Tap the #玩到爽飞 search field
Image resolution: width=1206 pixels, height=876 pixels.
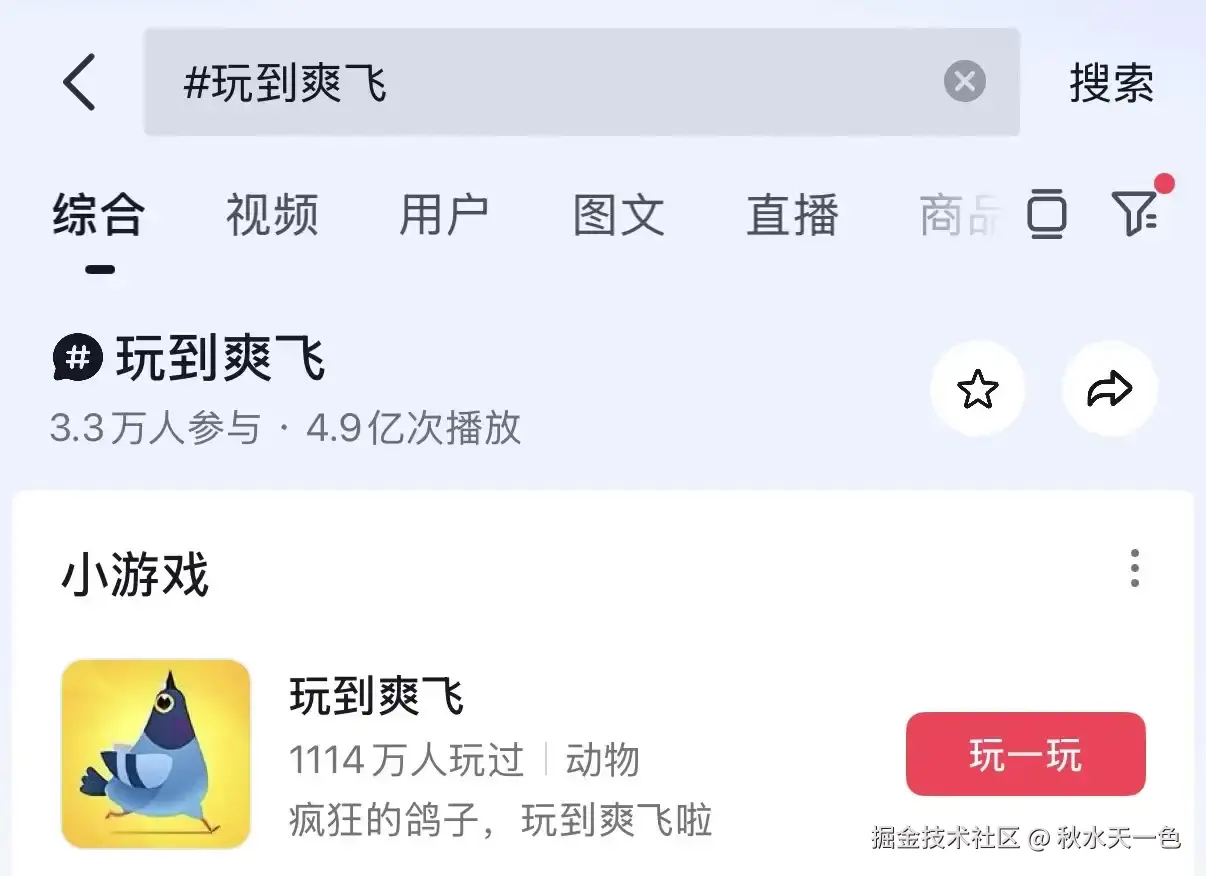tap(540, 82)
